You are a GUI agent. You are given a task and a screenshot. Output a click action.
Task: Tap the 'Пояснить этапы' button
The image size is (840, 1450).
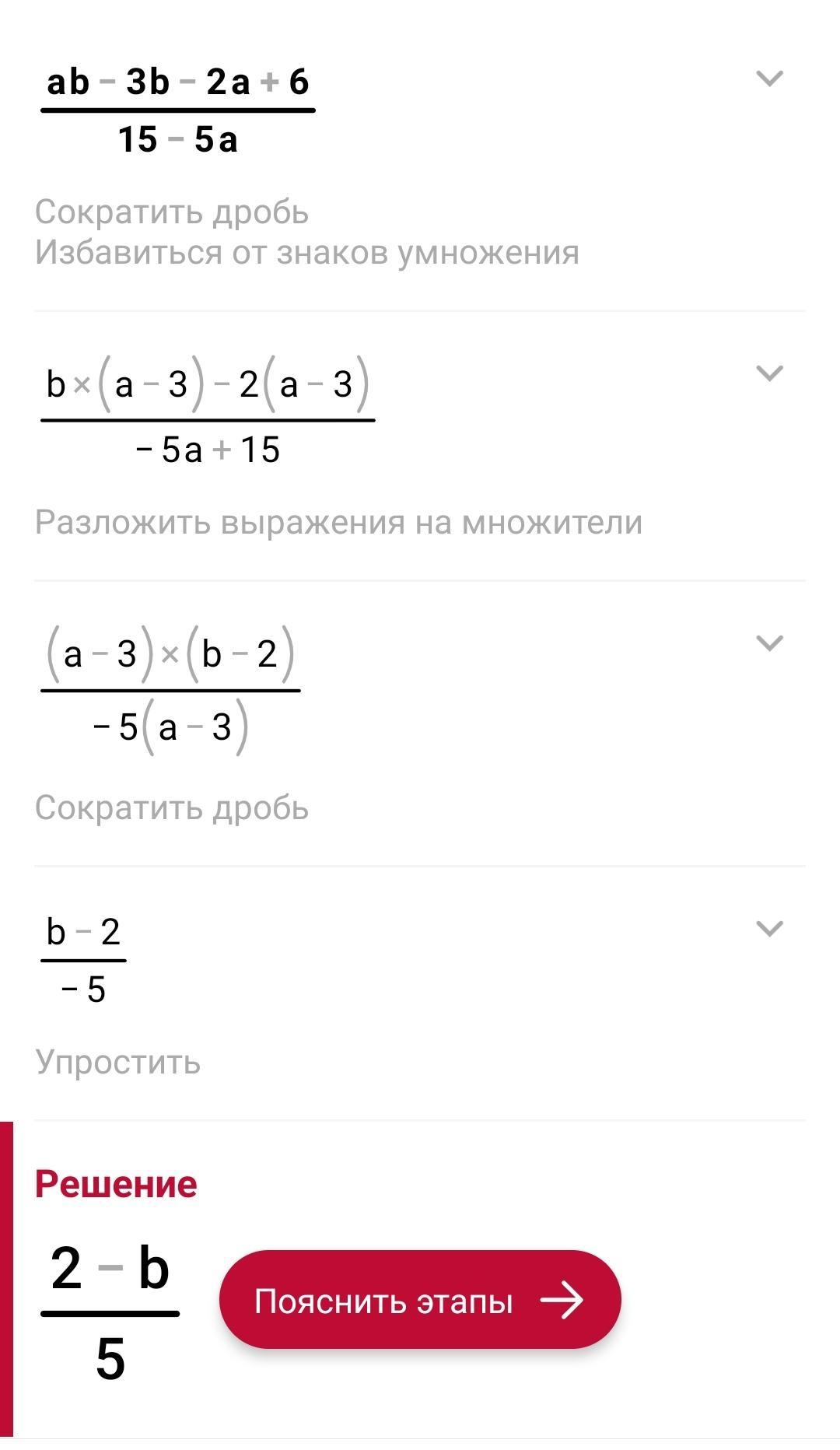419,1300
